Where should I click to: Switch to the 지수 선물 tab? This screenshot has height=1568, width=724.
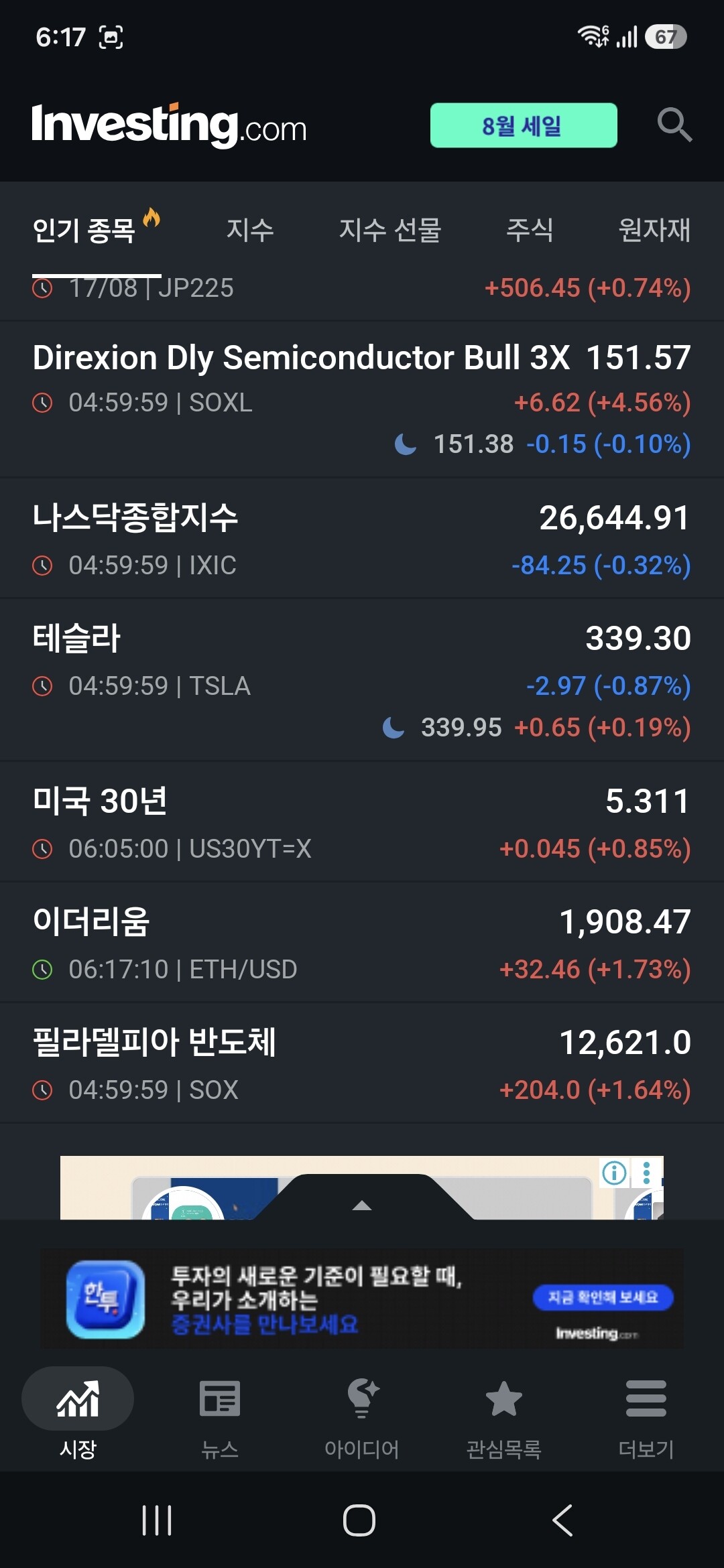click(389, 230)
